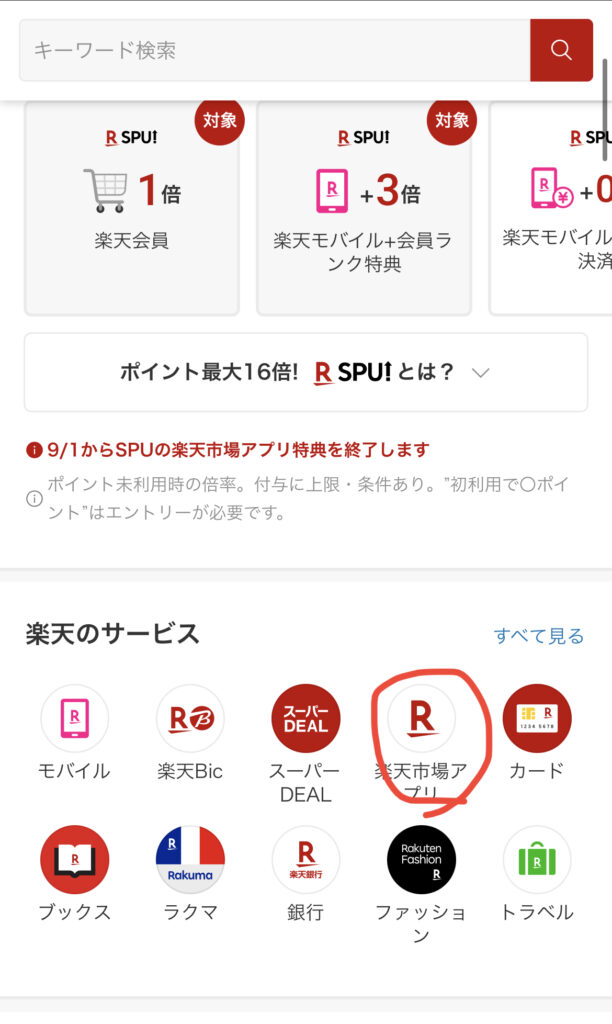Viewport: 612px width, 1024px height.
Task: Tap the keyword search field
Action: tap(274, 50)
